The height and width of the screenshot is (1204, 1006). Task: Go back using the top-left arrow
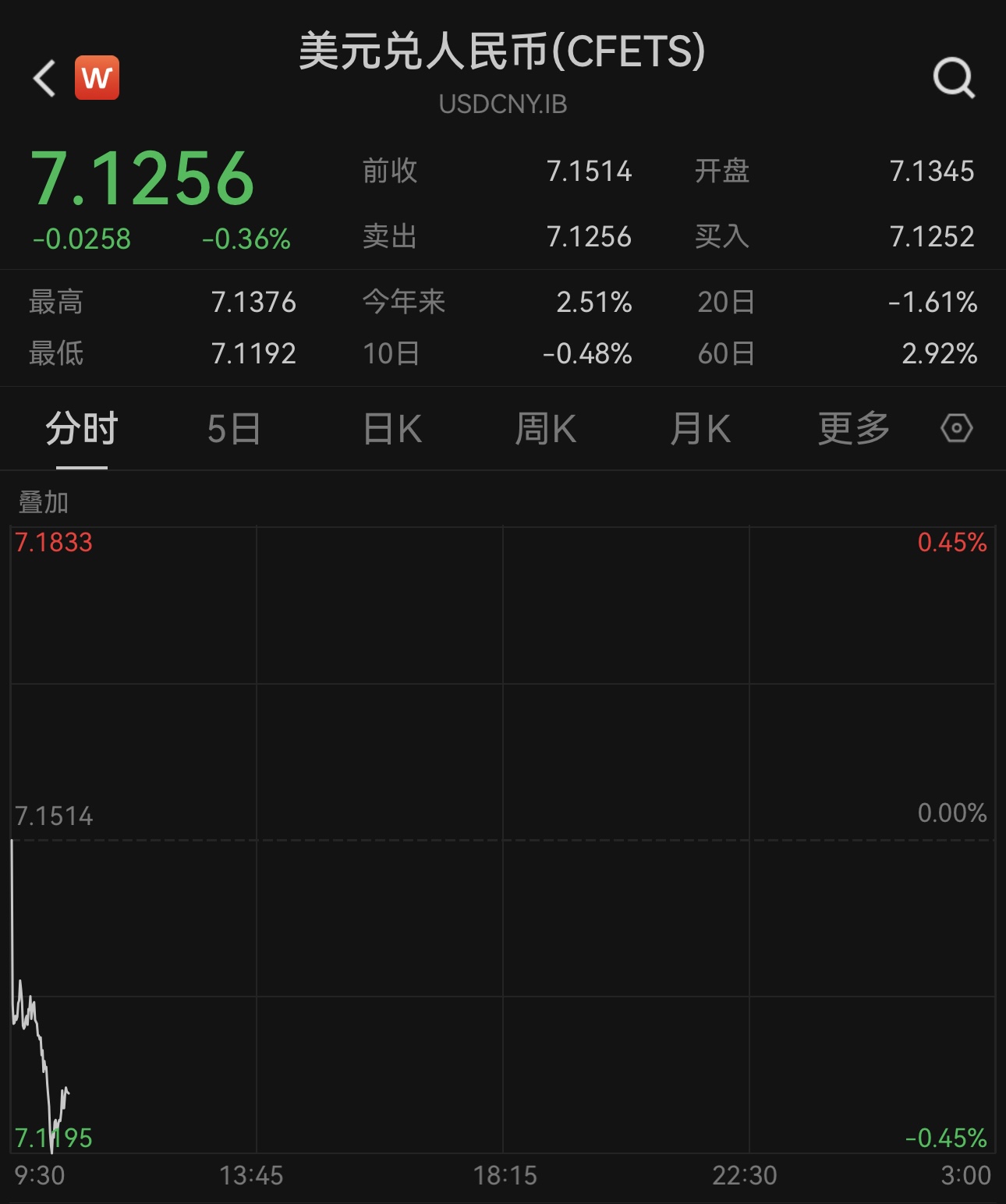[45, 78]
